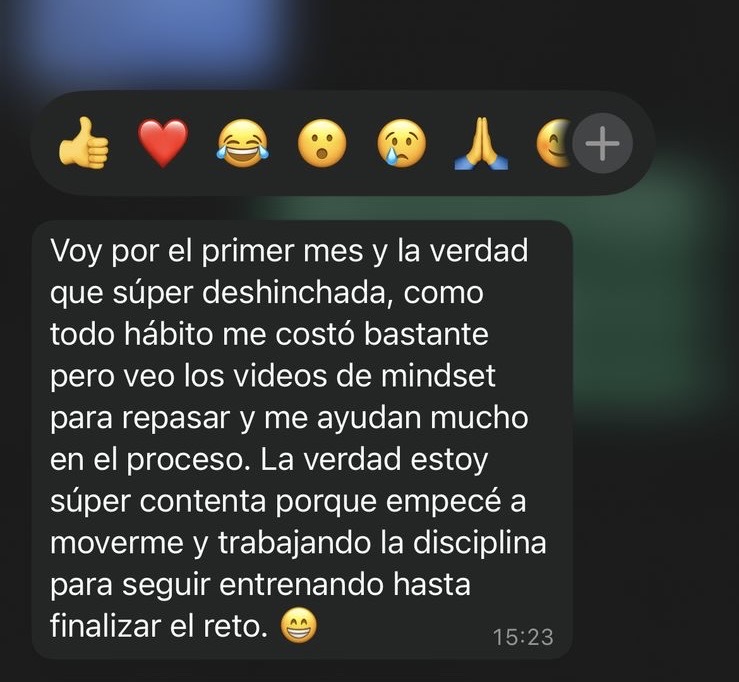
Task: React with the thumbs up emoji
Action: point(83,146)
